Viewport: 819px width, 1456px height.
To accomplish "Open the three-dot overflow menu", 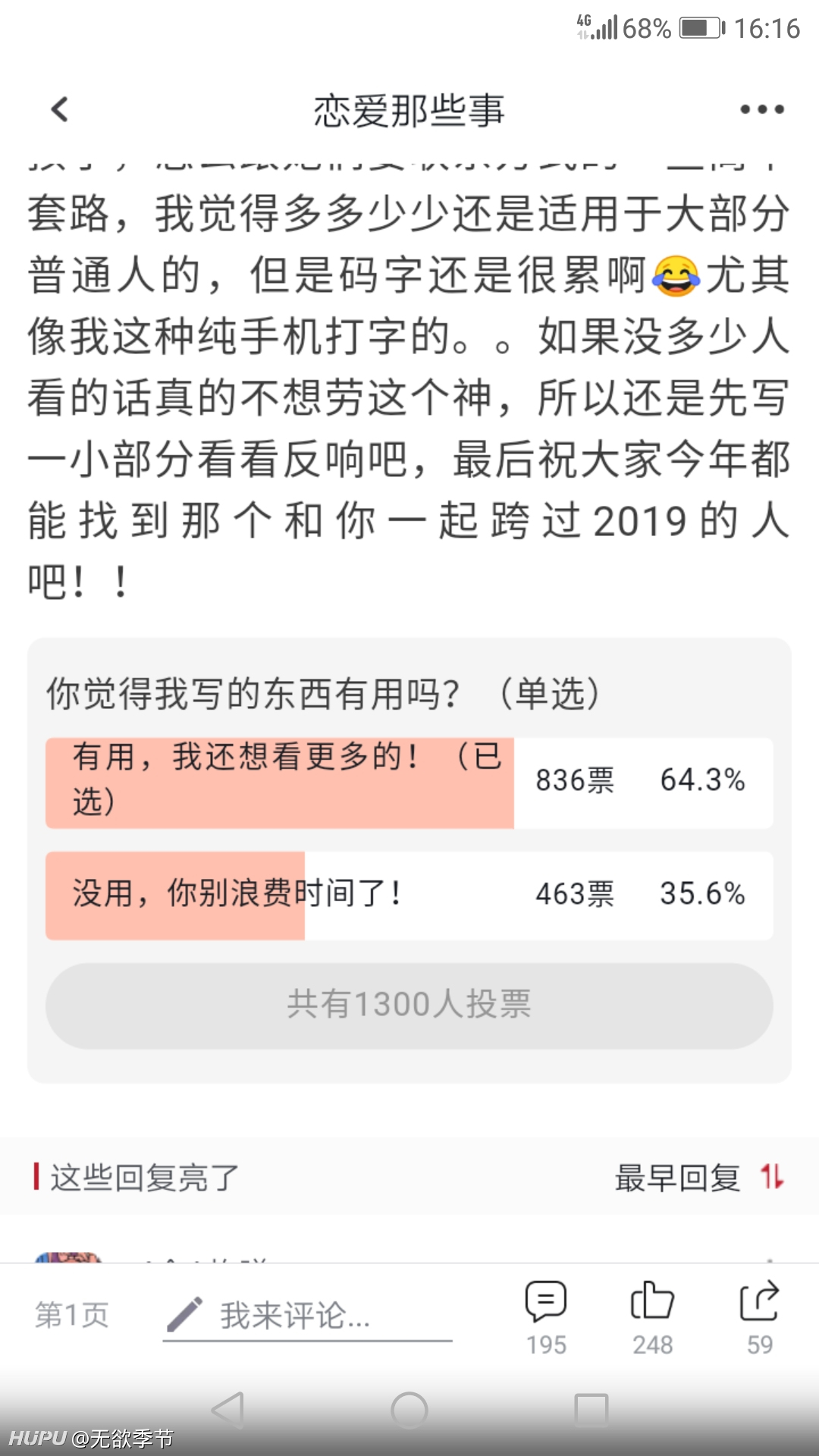I will point(762,109).
